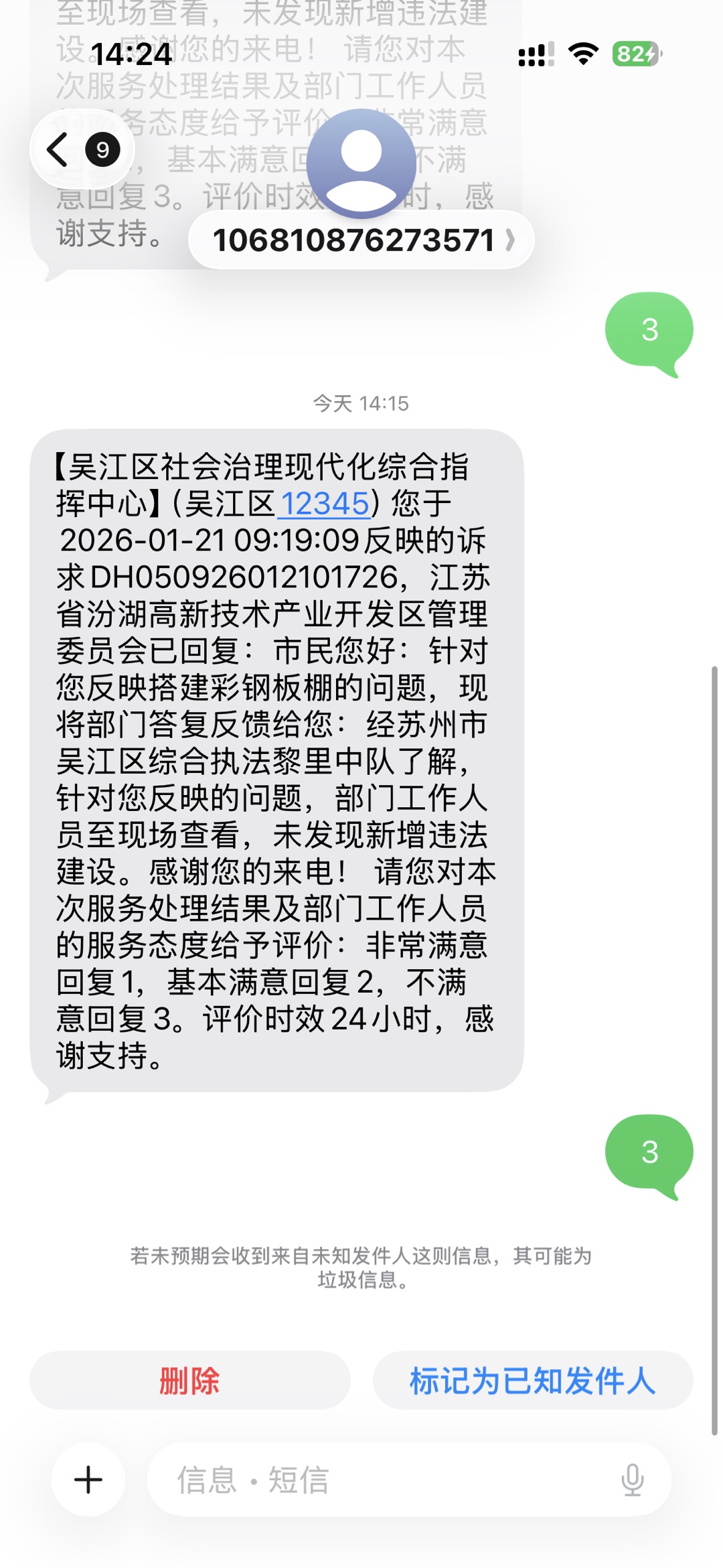Go back to the message list

[x=82, y=149]
